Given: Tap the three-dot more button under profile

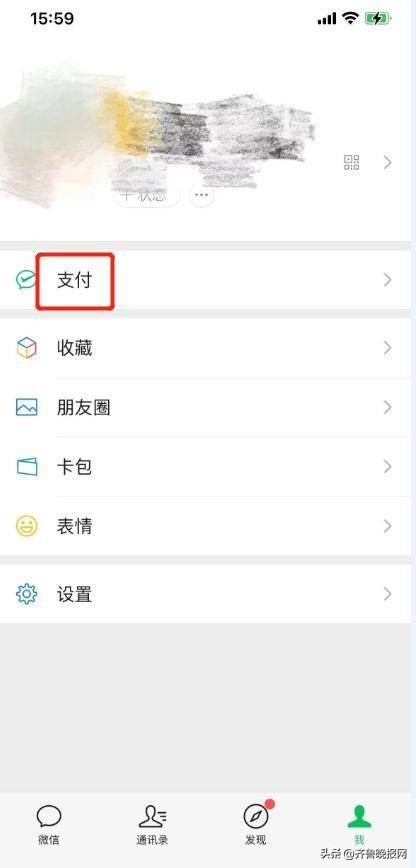Looking at the screenshot, I should point(202,195).
